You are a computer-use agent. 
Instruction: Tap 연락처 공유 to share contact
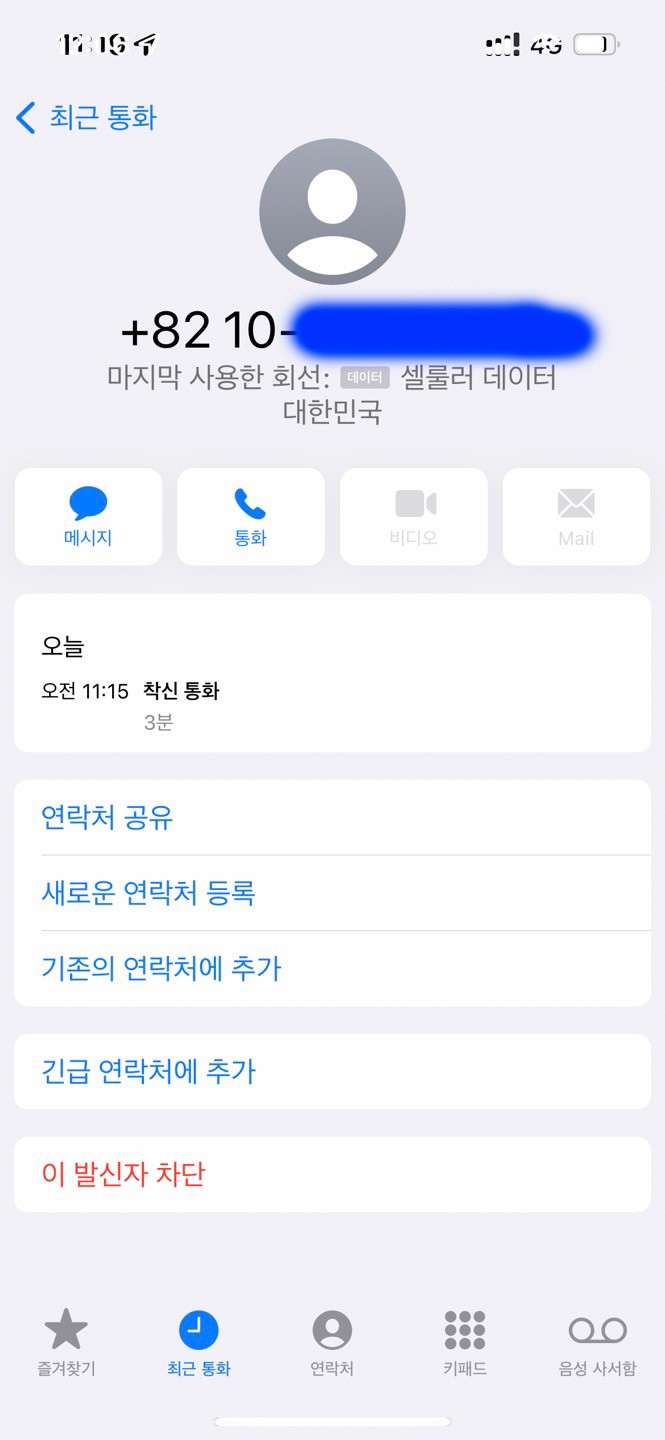[107, 818]
